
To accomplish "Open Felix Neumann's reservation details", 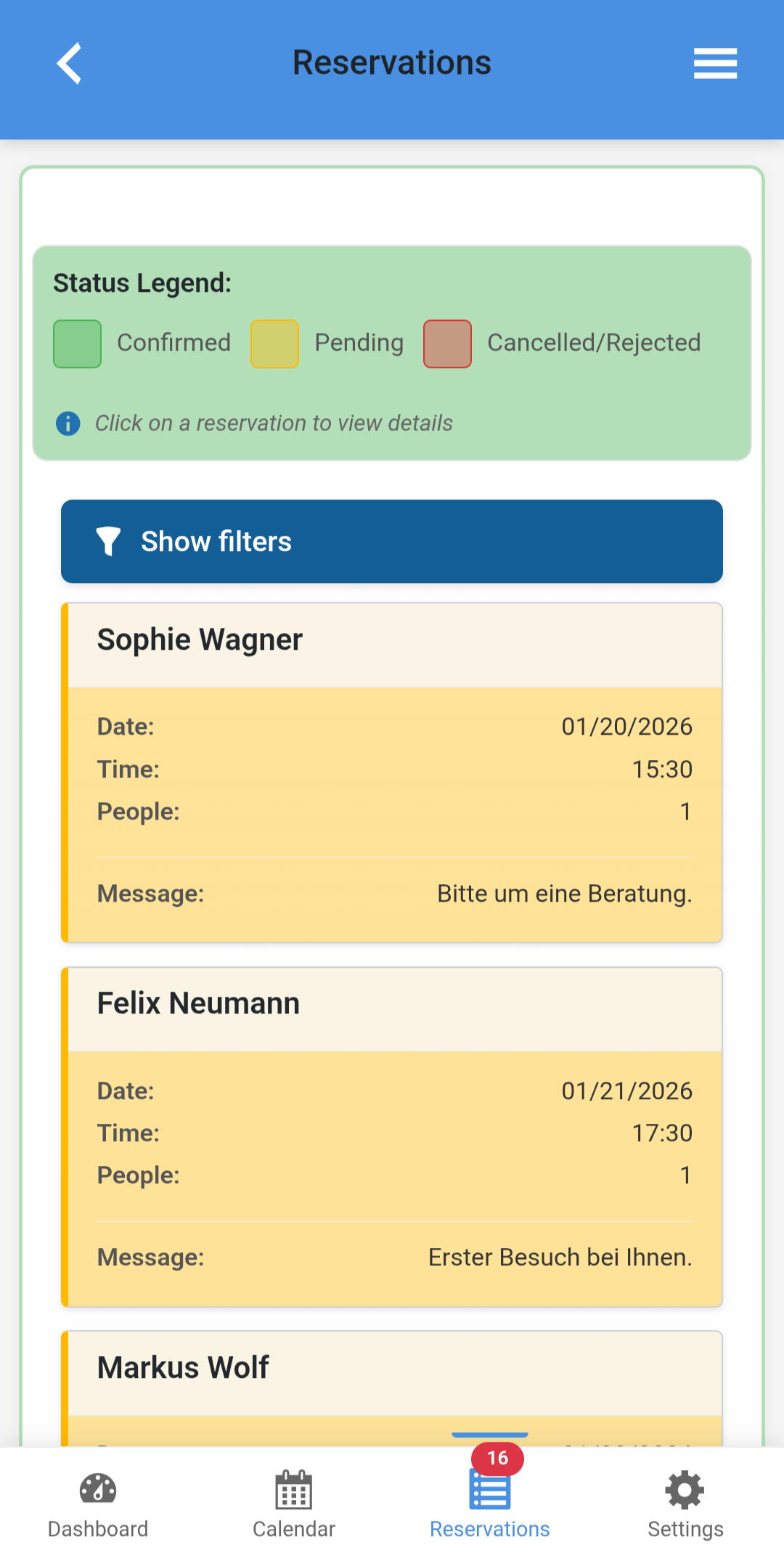I will [391, 1133].
